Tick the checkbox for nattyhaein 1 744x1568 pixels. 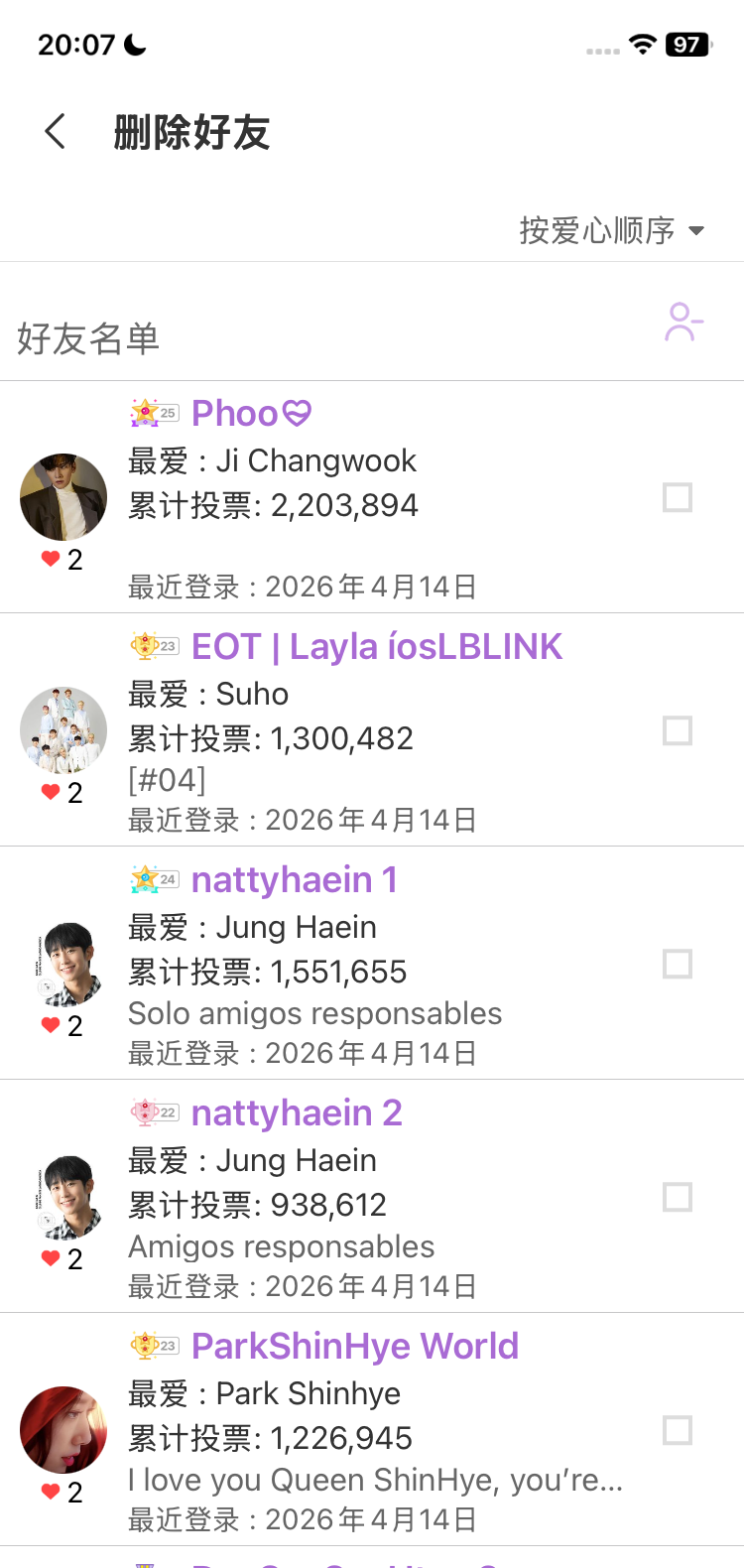[678, 965]
